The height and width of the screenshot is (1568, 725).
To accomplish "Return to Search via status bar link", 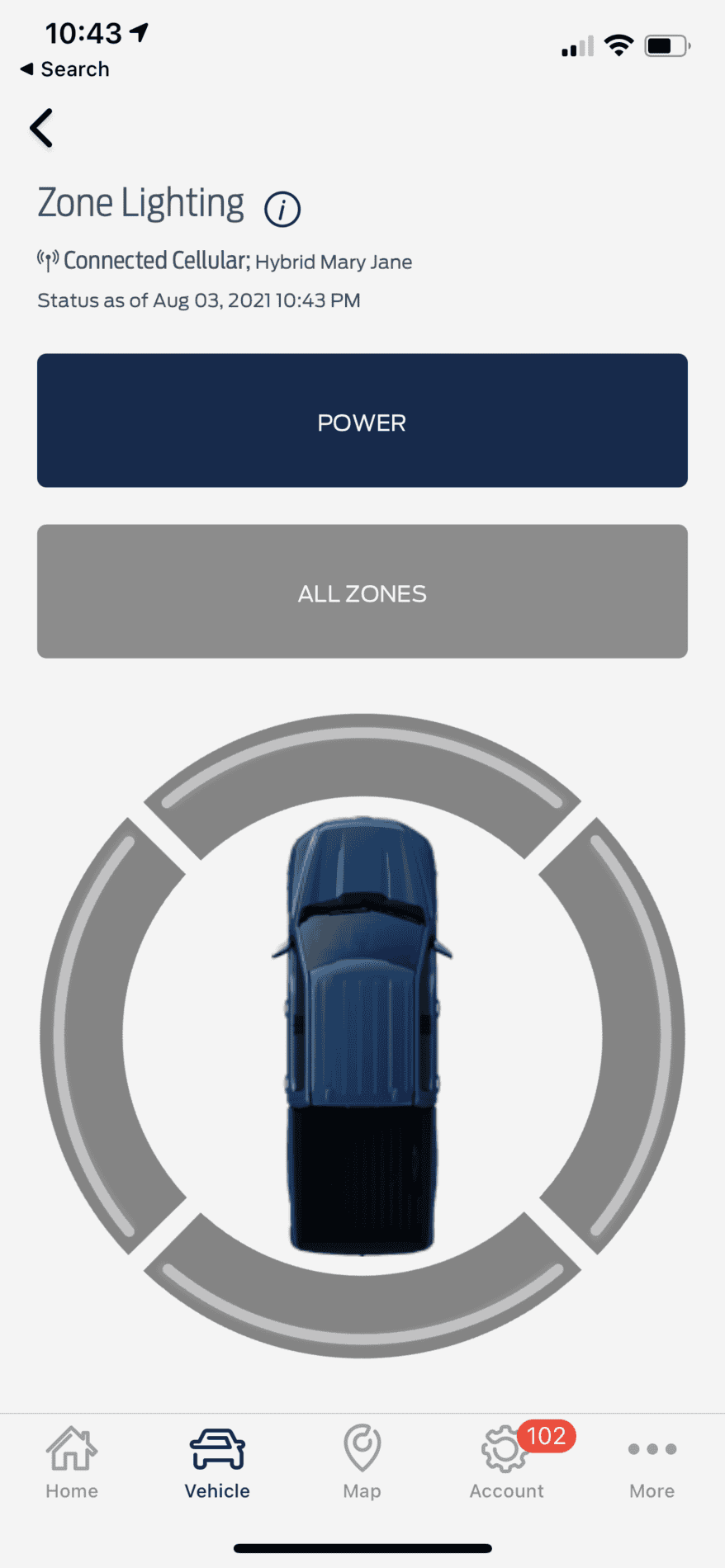I will tap(65, 69).
